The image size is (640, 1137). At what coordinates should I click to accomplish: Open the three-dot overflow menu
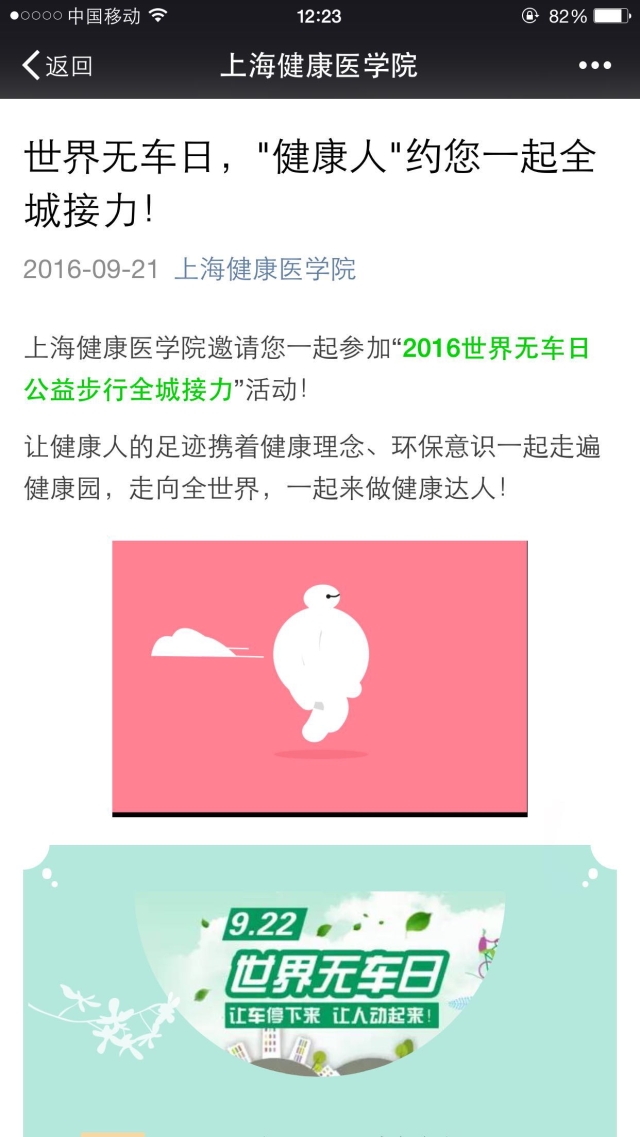point(594,66)
